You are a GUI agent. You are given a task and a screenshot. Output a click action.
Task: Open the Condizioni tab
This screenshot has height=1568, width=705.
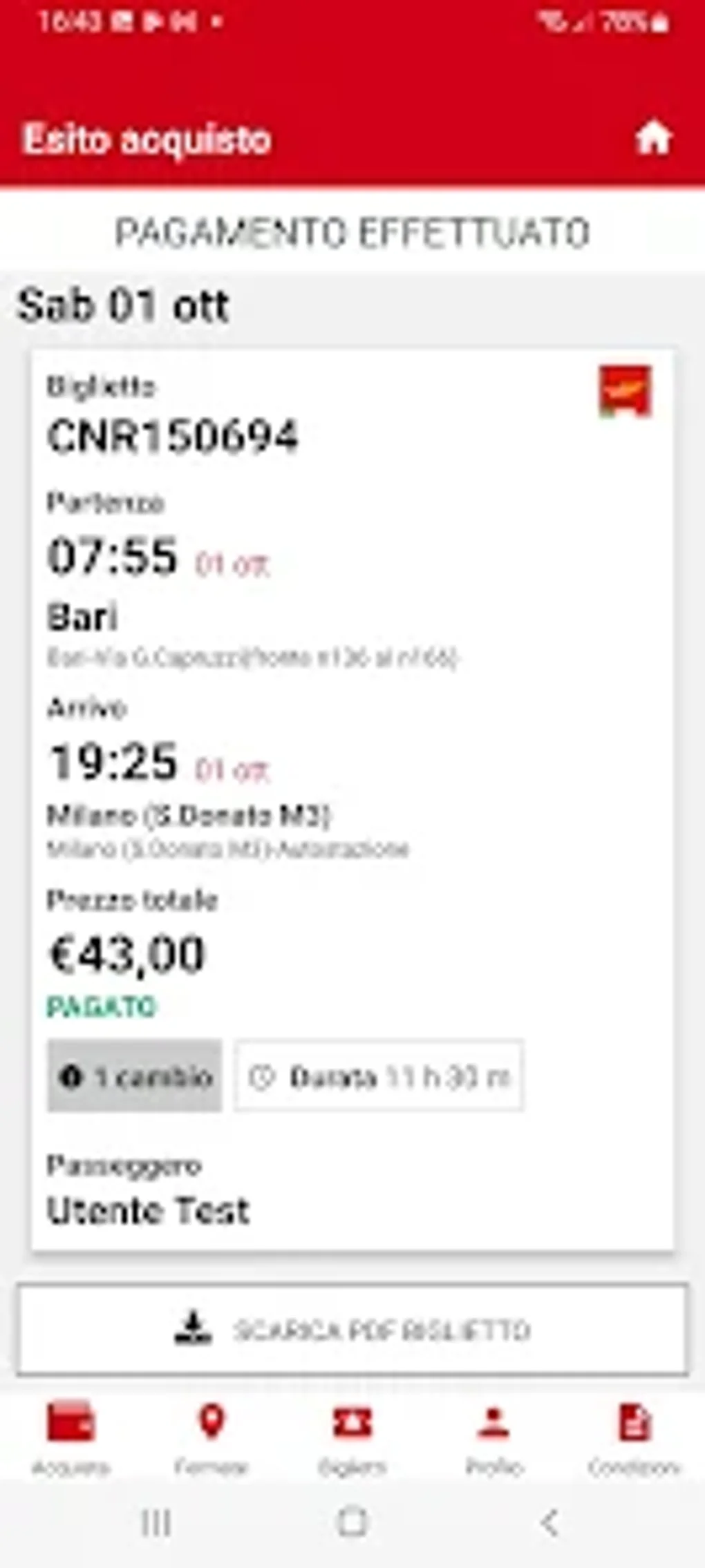[634, 1439]
